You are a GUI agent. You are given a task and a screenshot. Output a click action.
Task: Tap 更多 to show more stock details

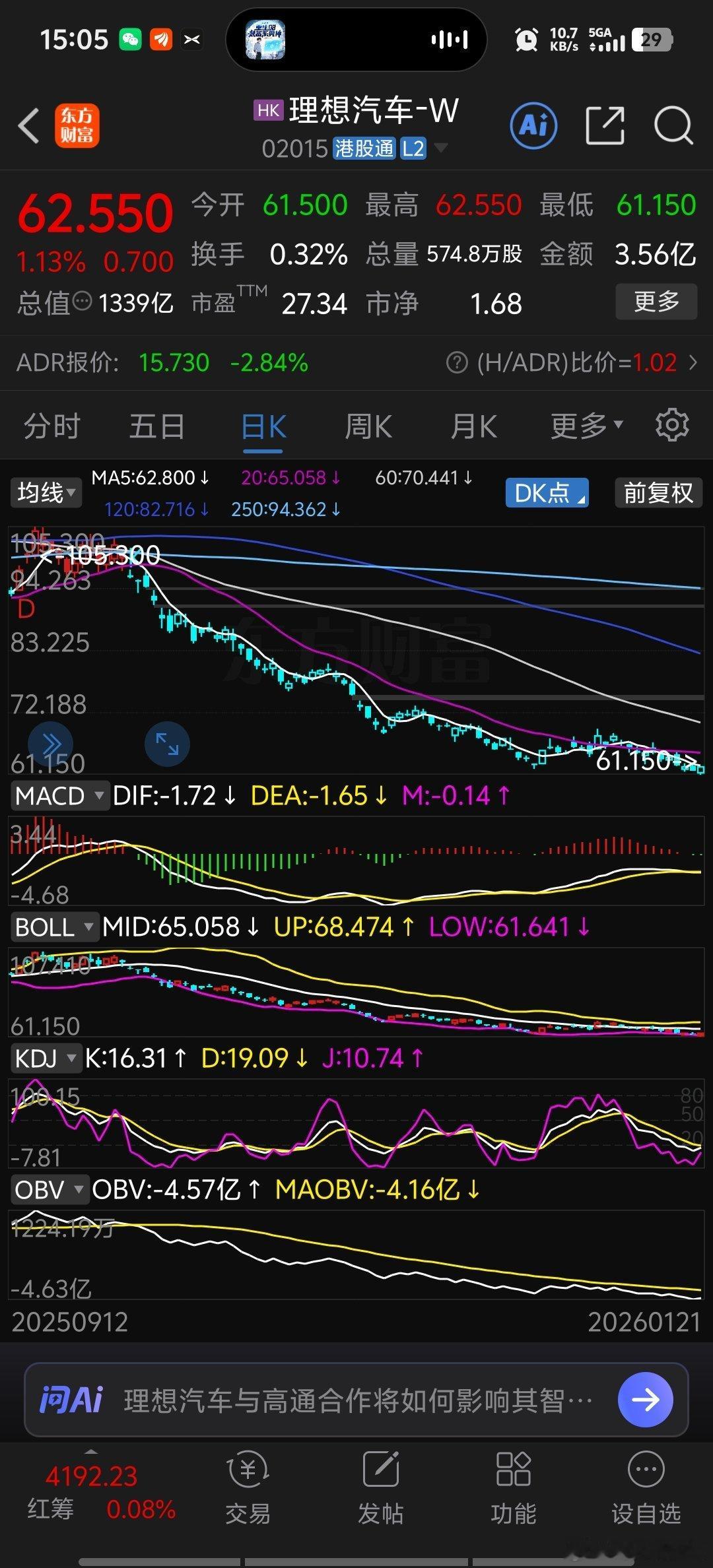tap(656, 302)
